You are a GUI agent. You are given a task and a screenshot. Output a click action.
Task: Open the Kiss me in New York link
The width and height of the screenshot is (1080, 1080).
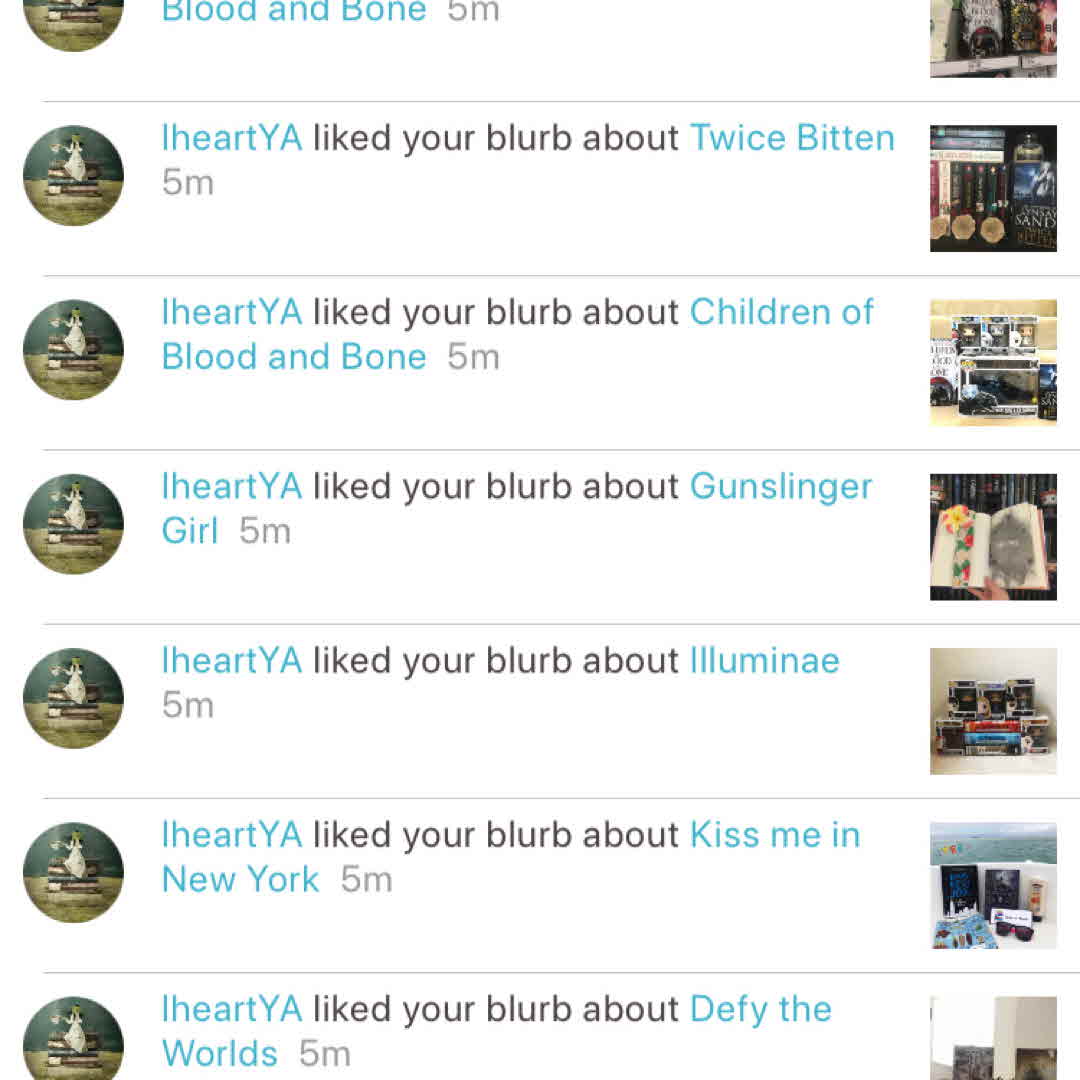coord(775,836)
